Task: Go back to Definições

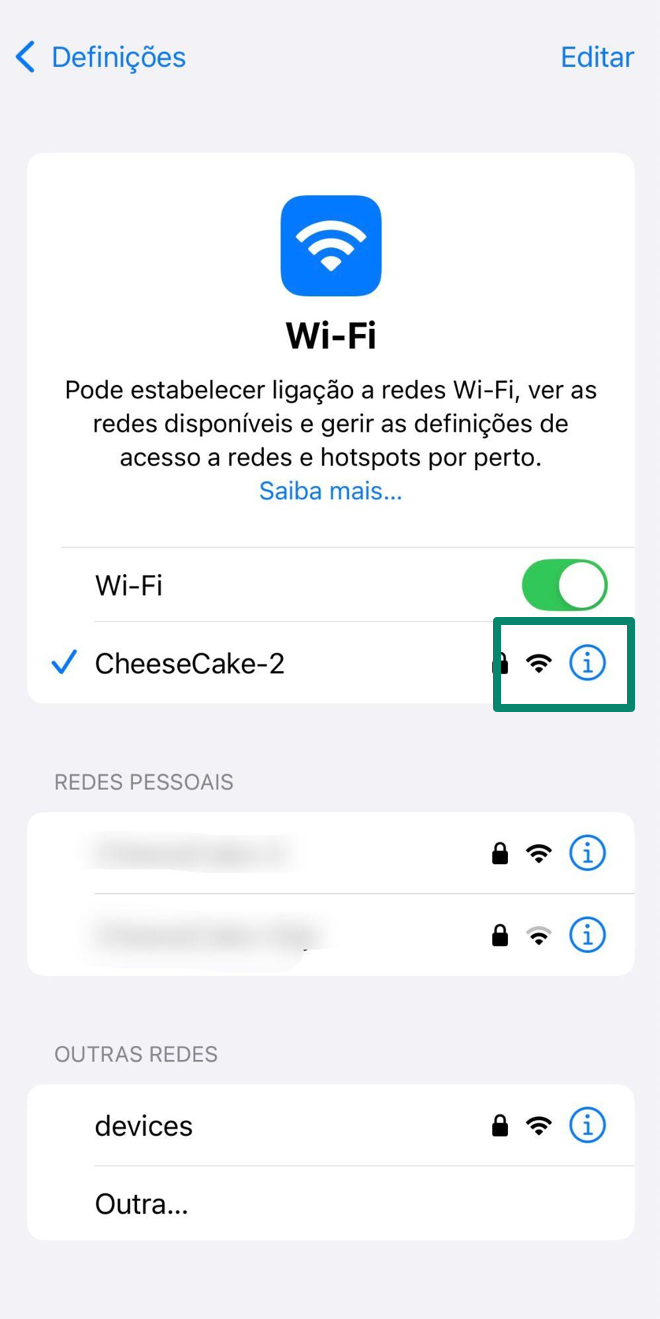Action: pos(101,57)
